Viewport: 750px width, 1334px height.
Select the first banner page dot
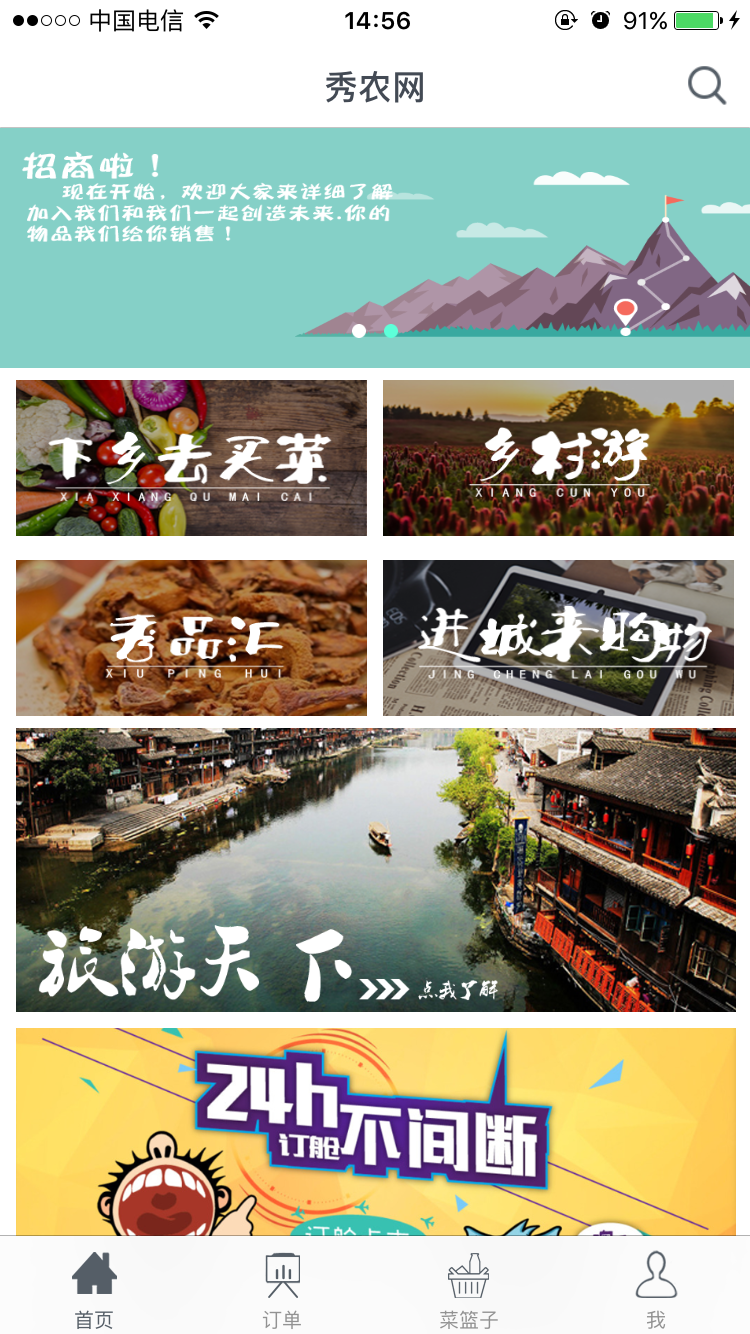click(x=359, y=331)
